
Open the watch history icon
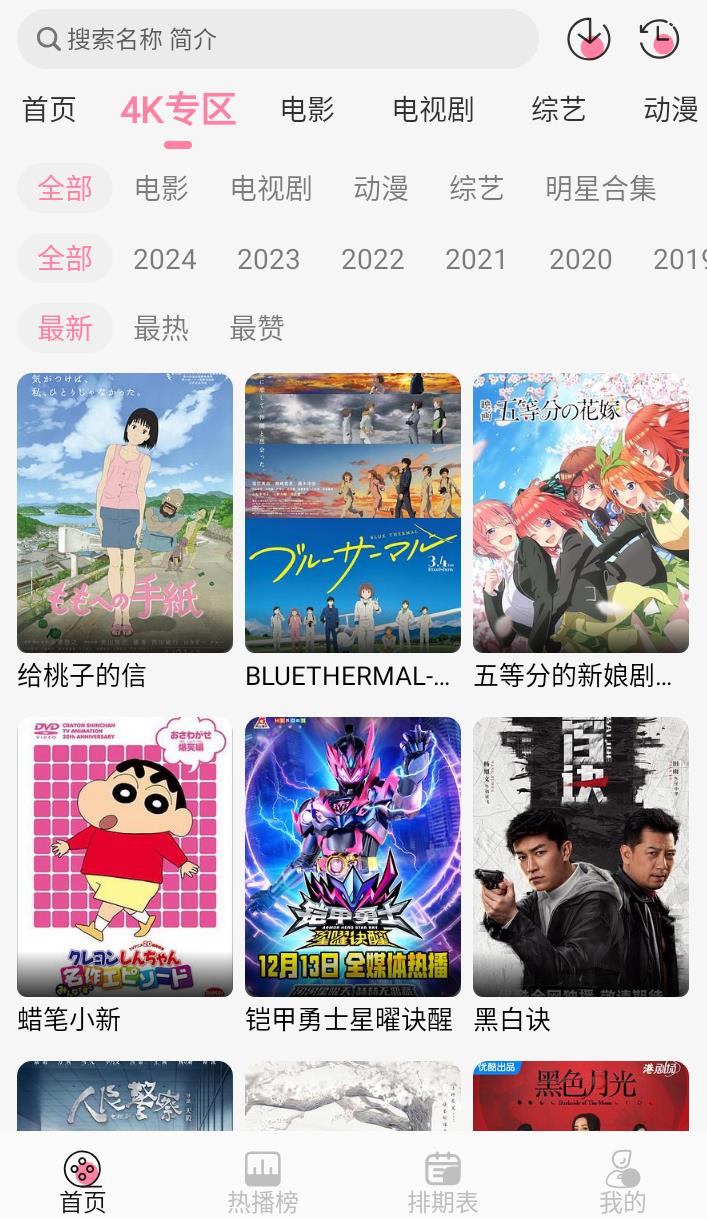click(x=659, y=39)
